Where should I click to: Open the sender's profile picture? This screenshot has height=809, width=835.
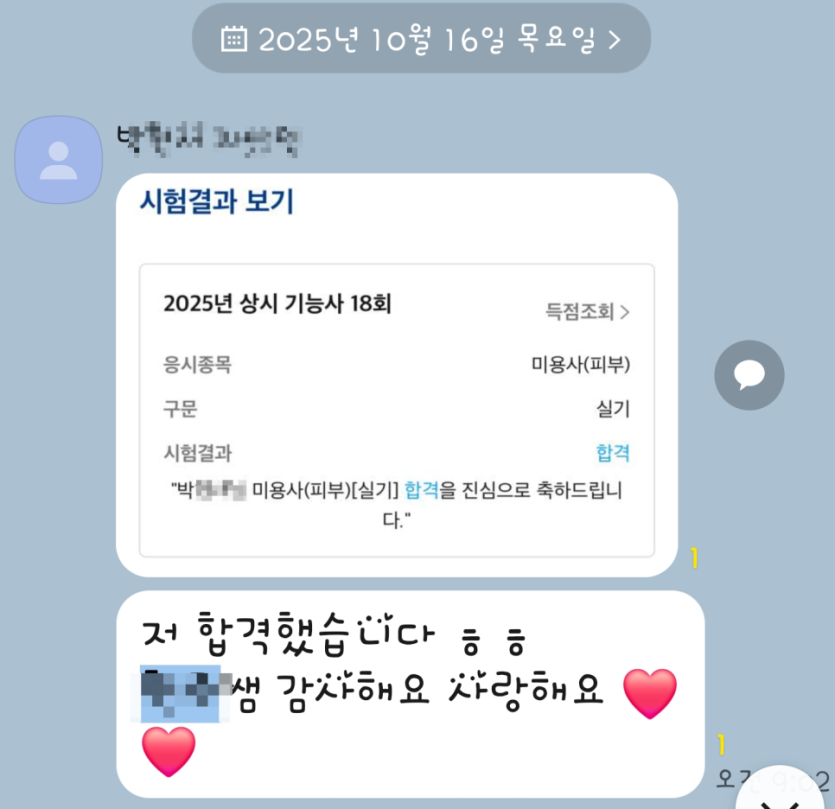click(x=58, y=159)
